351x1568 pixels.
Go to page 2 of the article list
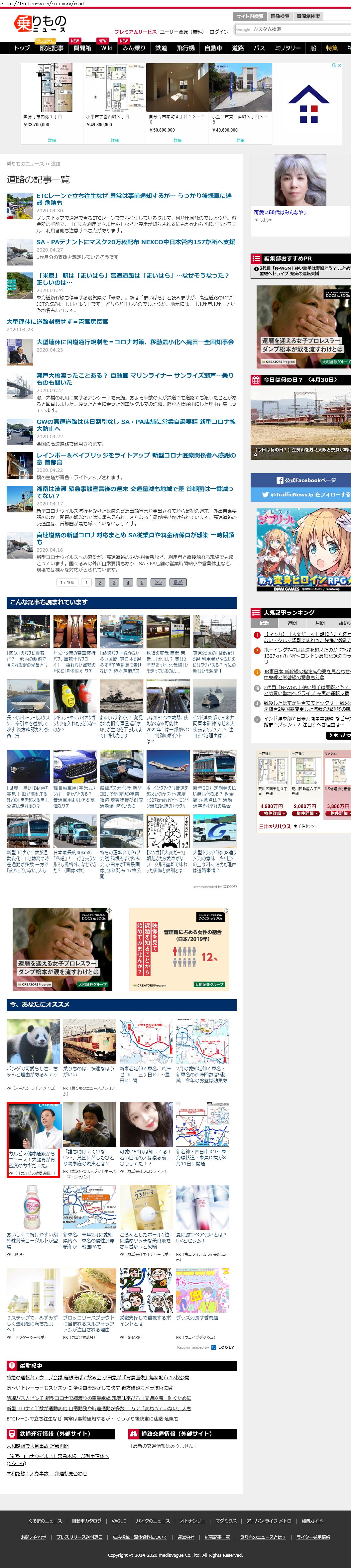100,582
